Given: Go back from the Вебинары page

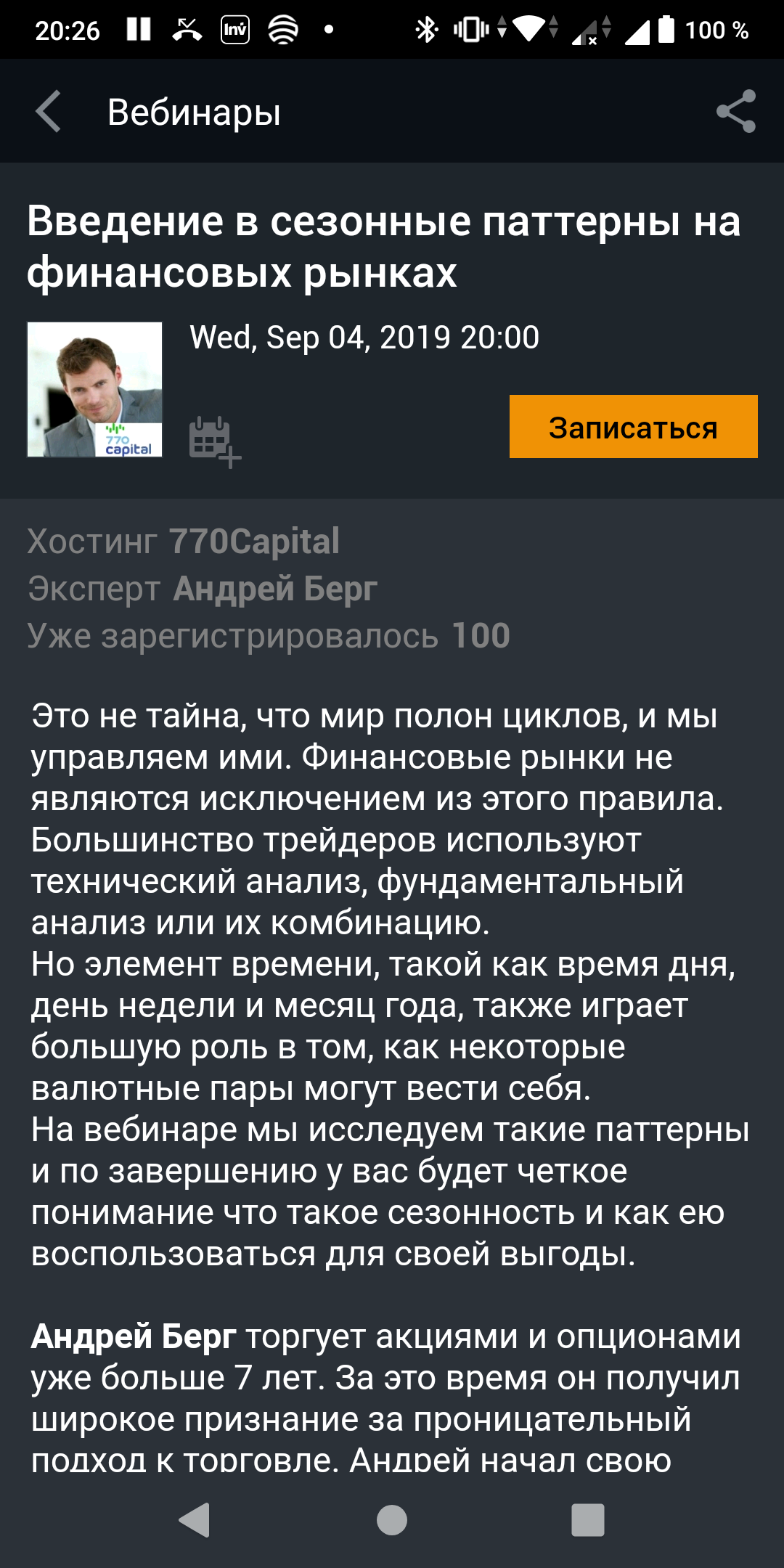Looking at the screenshot, I should tap(48, 112).
